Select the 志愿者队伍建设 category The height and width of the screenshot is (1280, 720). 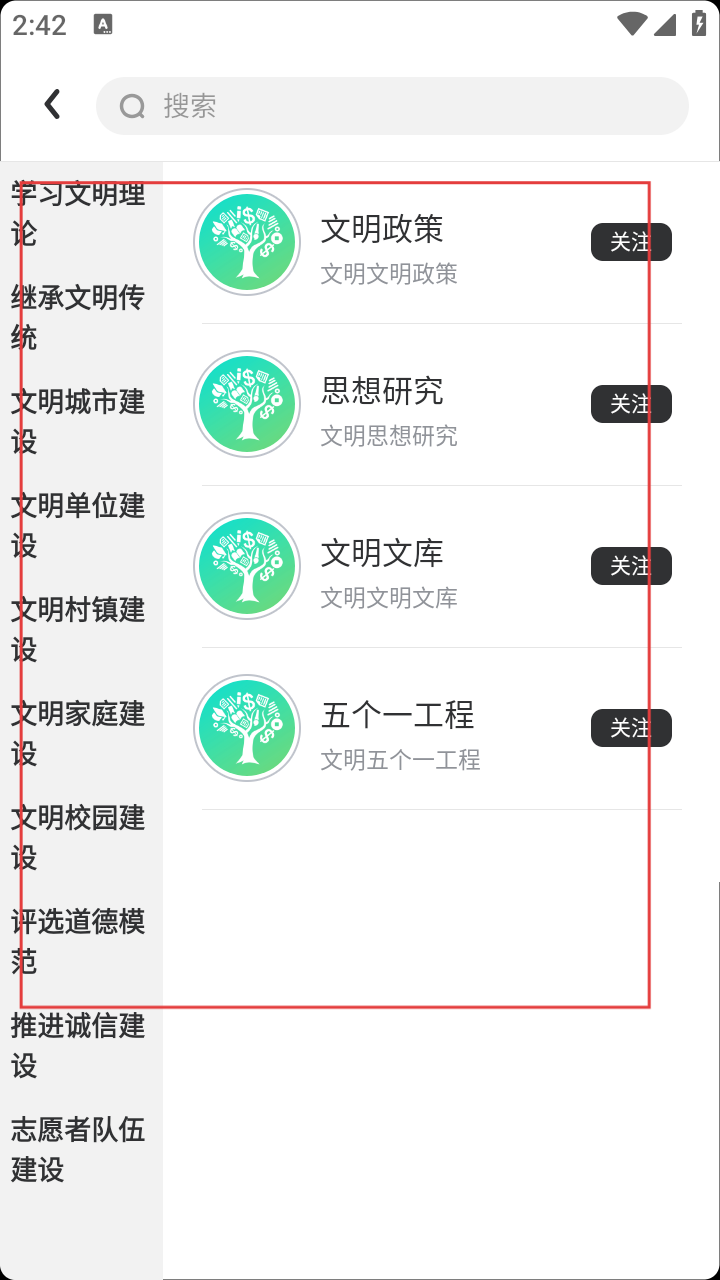click(x=81, y=1149)
